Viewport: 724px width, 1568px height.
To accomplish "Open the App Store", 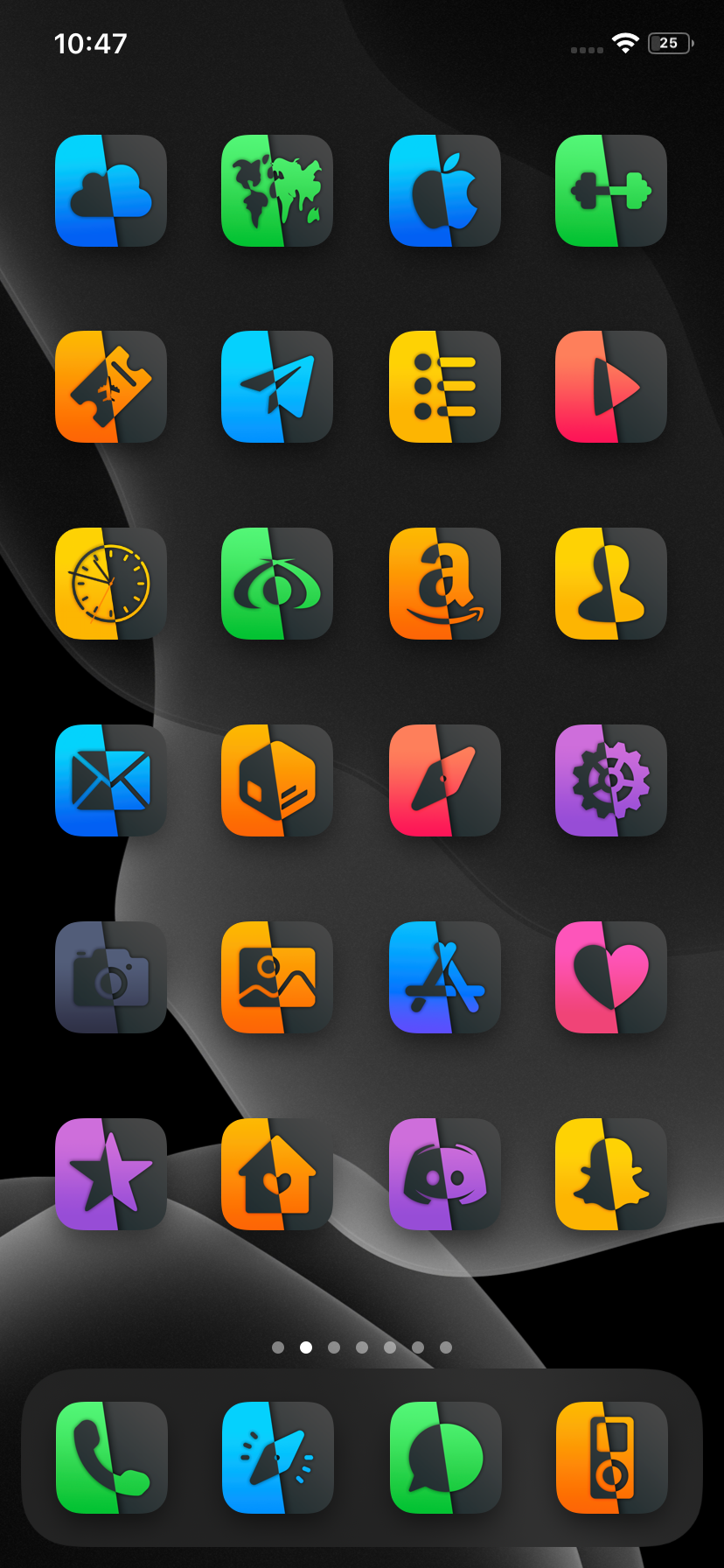I will 445,977.
